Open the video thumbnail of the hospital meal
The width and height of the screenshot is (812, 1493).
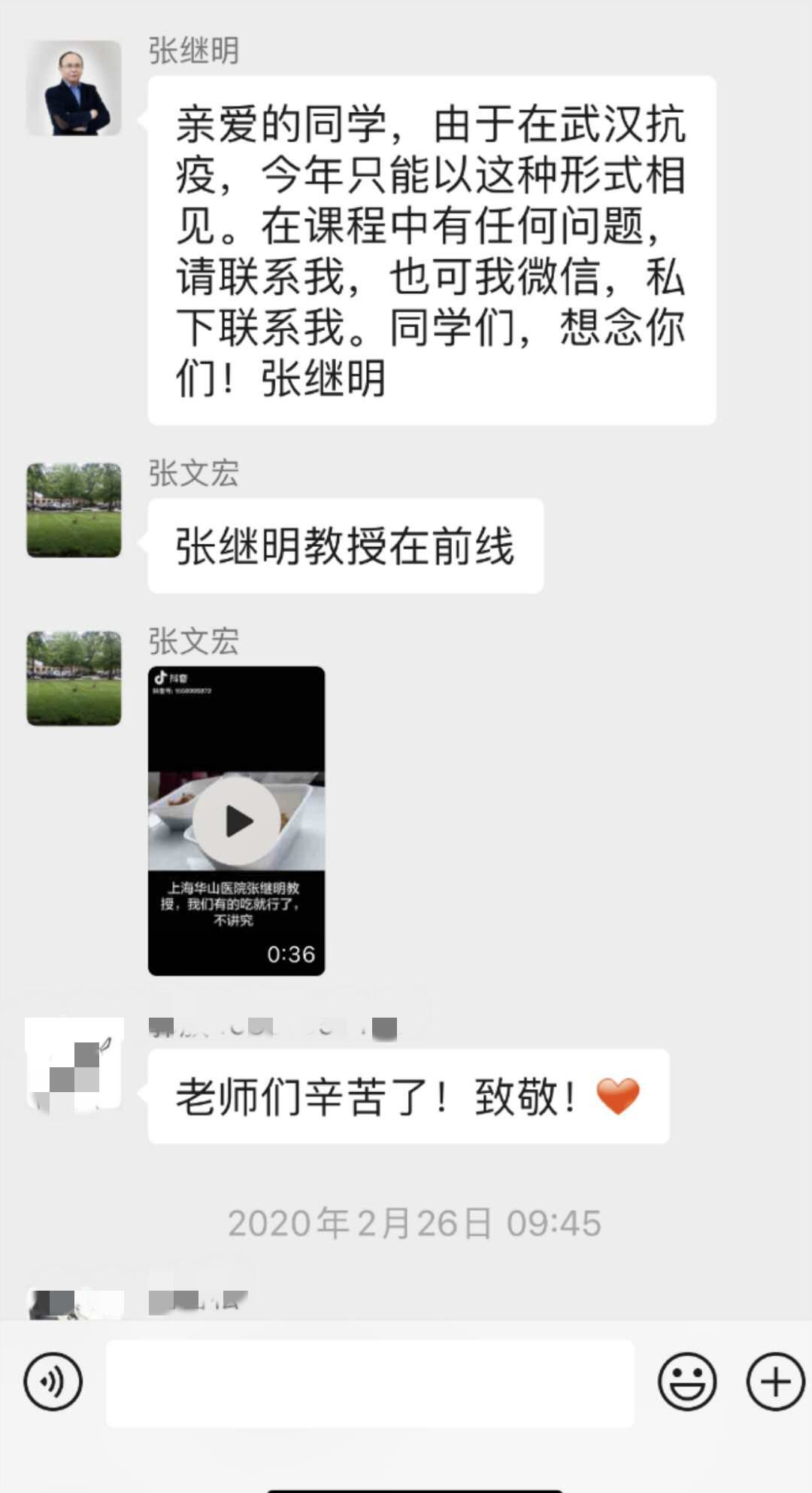[237, 821]
